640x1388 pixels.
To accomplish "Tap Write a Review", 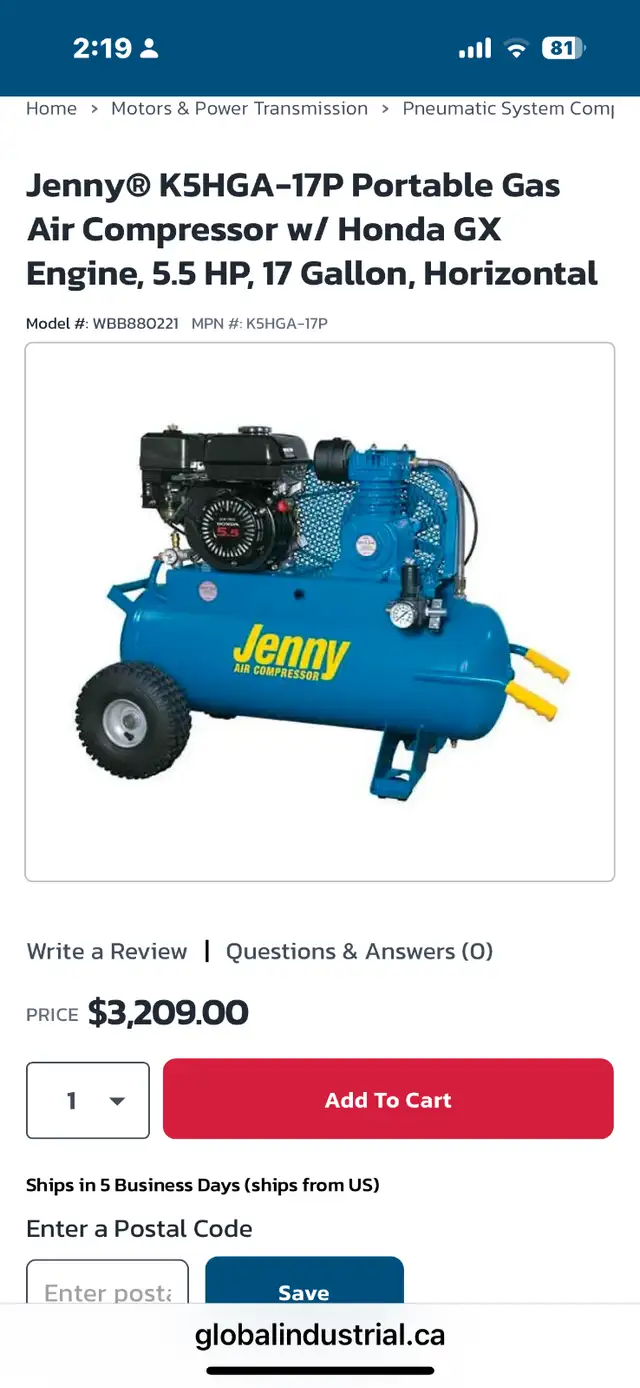I will [107, 951].
